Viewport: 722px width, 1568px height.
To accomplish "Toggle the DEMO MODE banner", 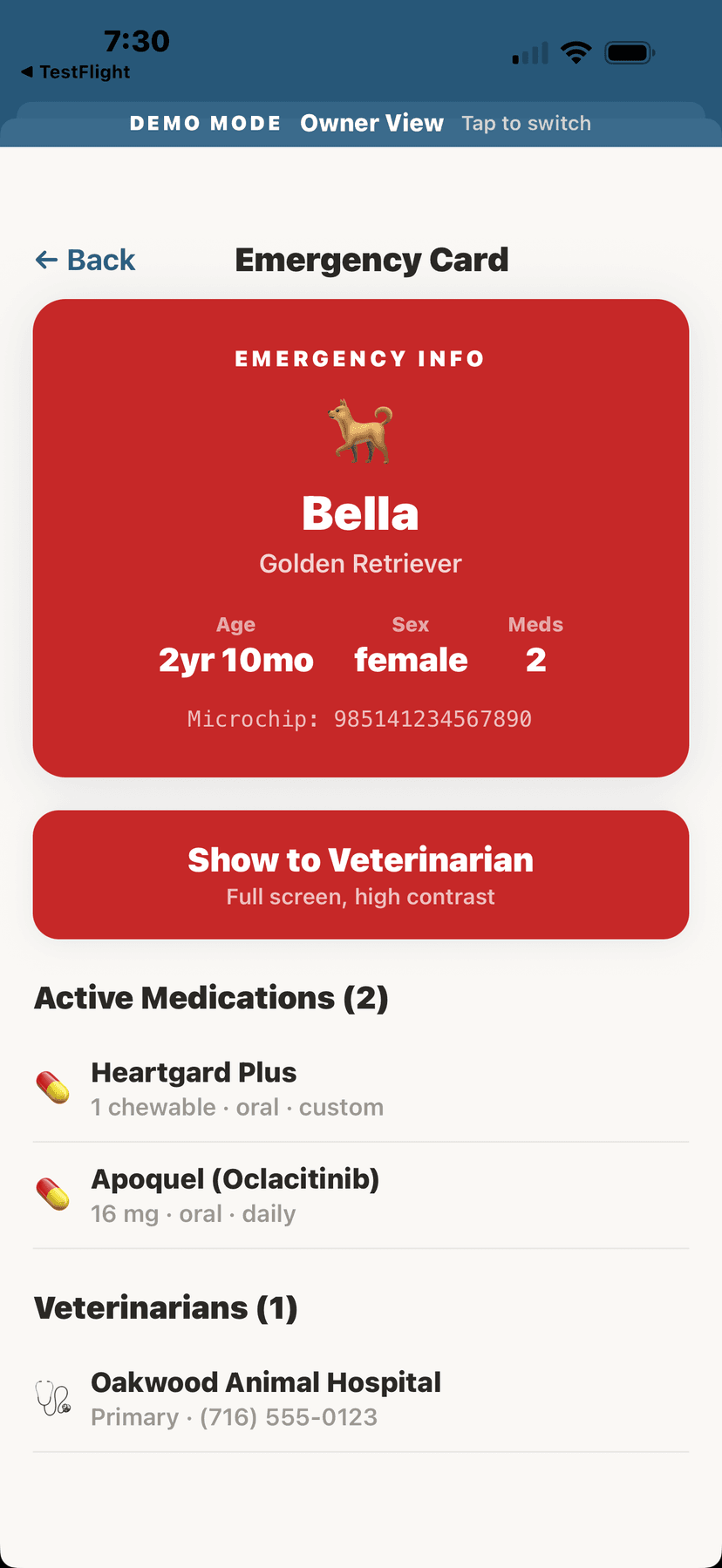I will click(206, 123).
